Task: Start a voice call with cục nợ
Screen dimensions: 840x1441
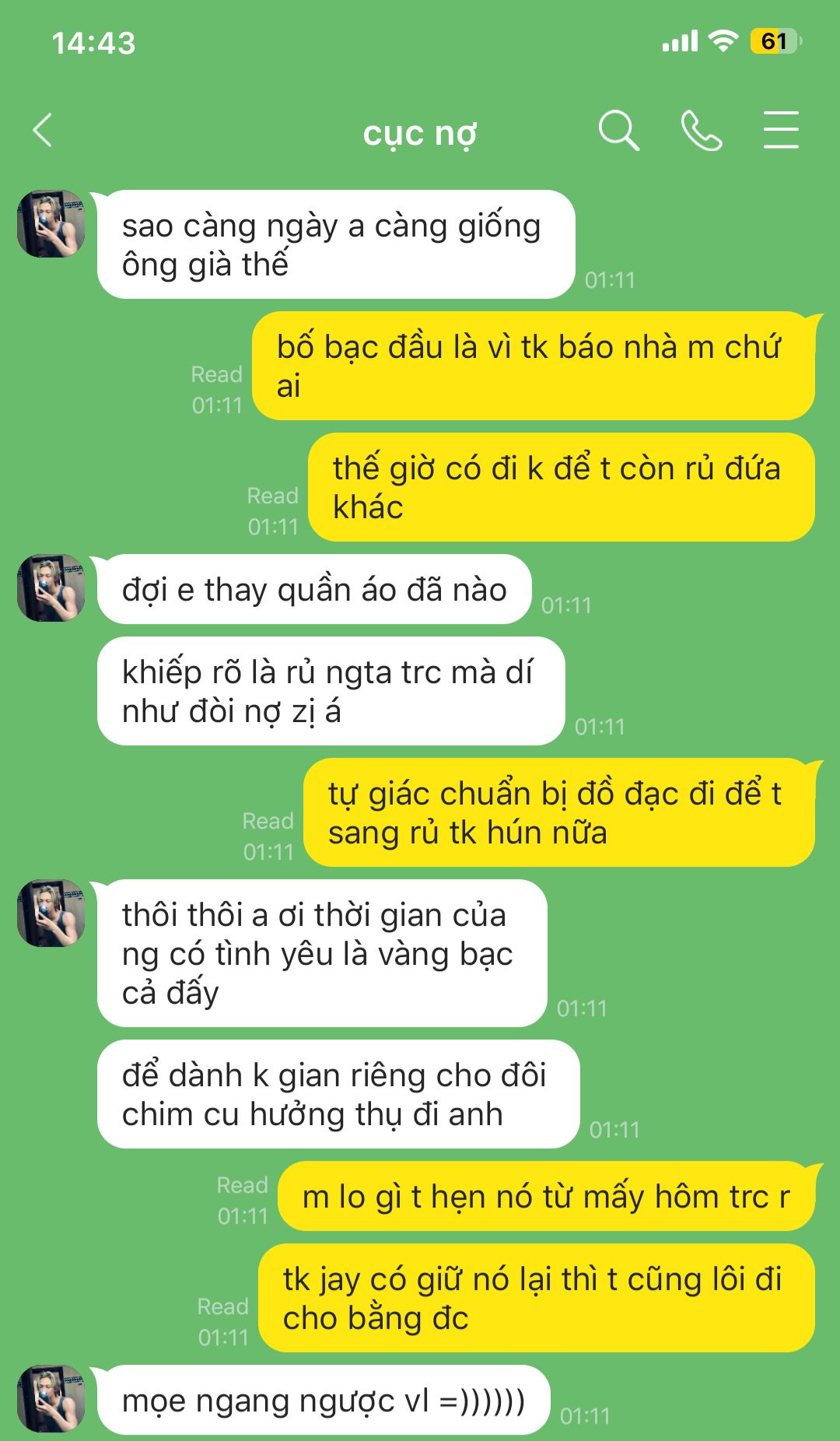Action: click(701, 130)
